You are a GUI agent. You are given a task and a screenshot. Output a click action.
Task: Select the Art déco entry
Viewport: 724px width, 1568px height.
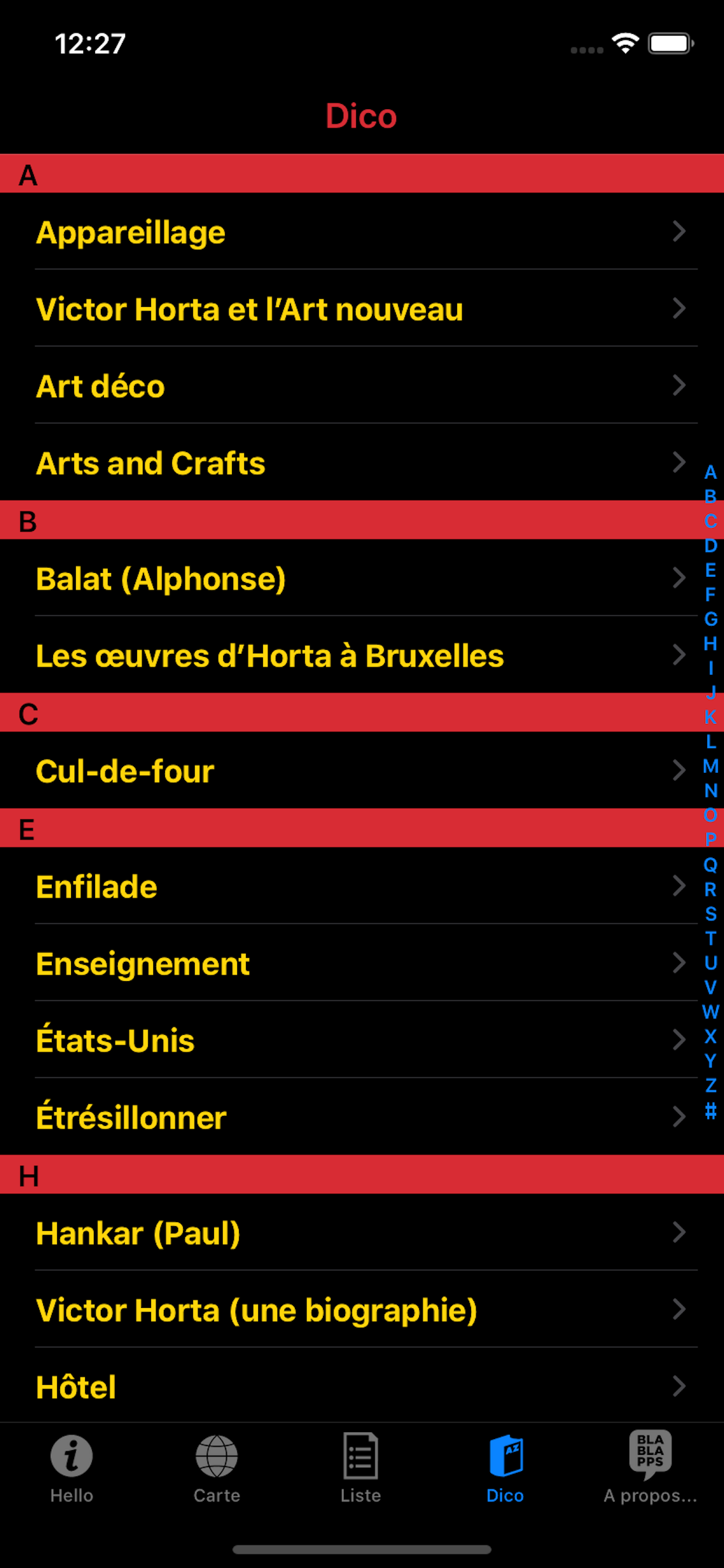point(362,386)
